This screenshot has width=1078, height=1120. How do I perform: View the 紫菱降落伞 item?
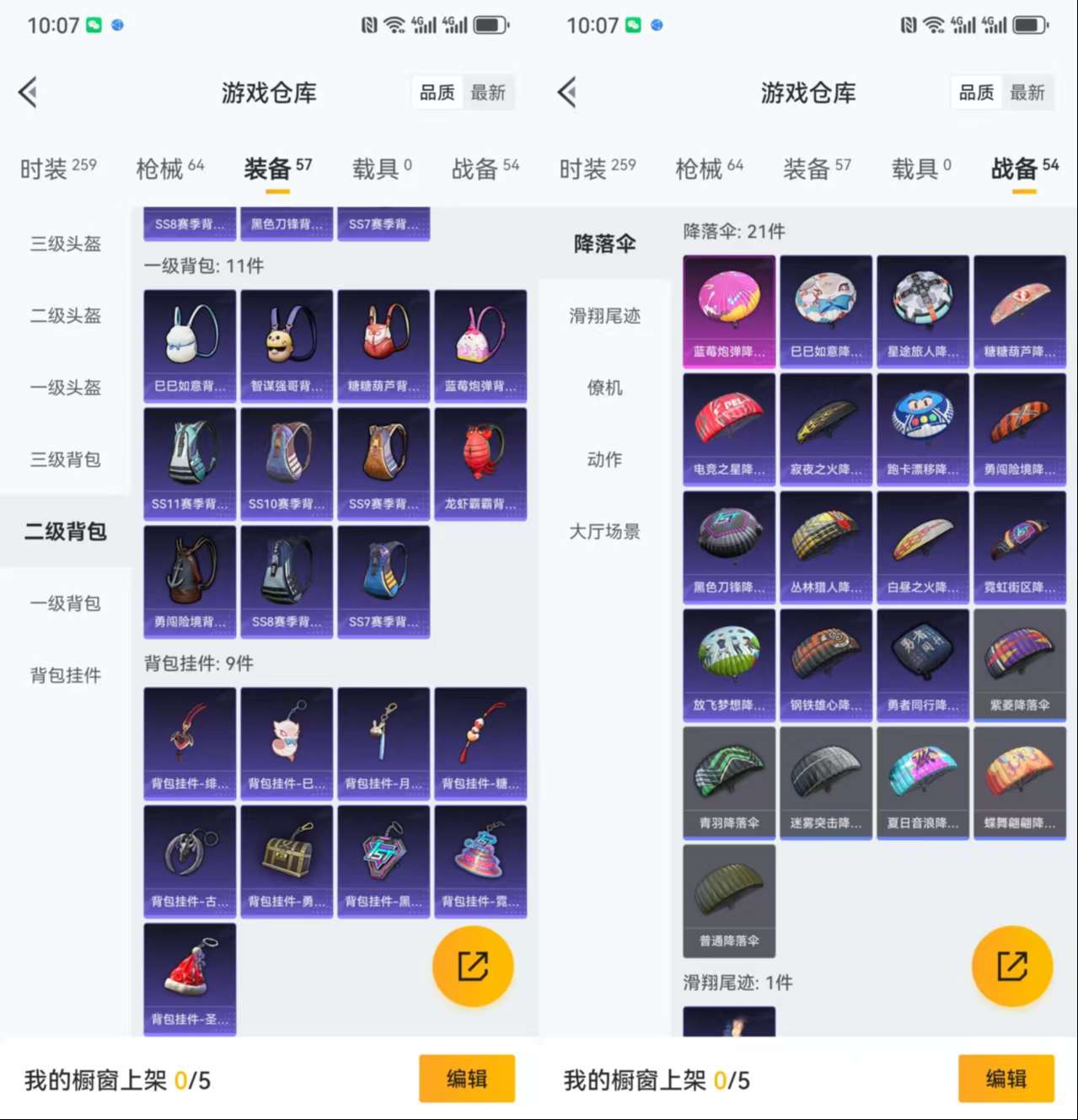tap(1020, 664)
